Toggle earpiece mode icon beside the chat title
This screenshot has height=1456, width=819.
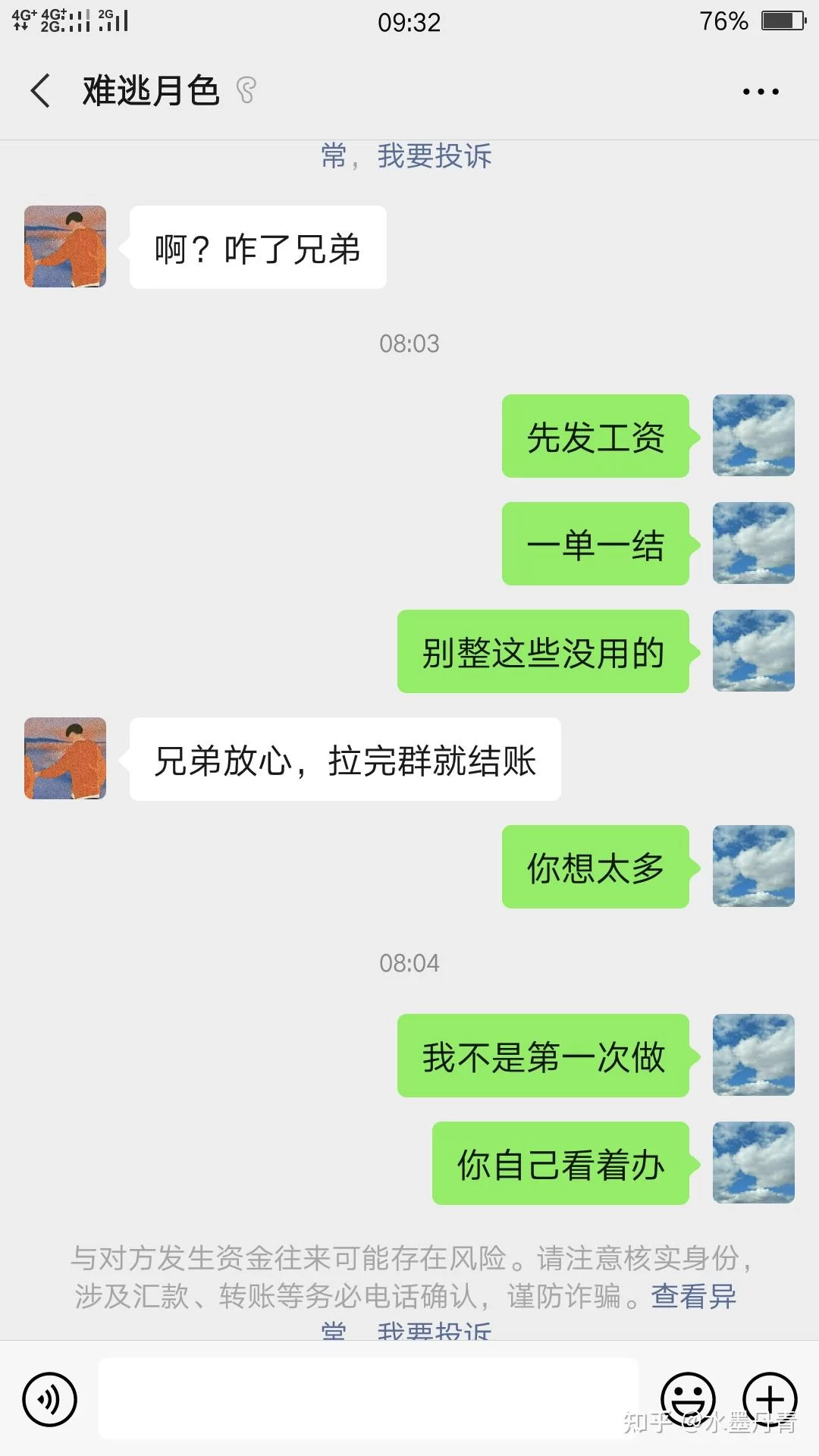click(244, 89)
